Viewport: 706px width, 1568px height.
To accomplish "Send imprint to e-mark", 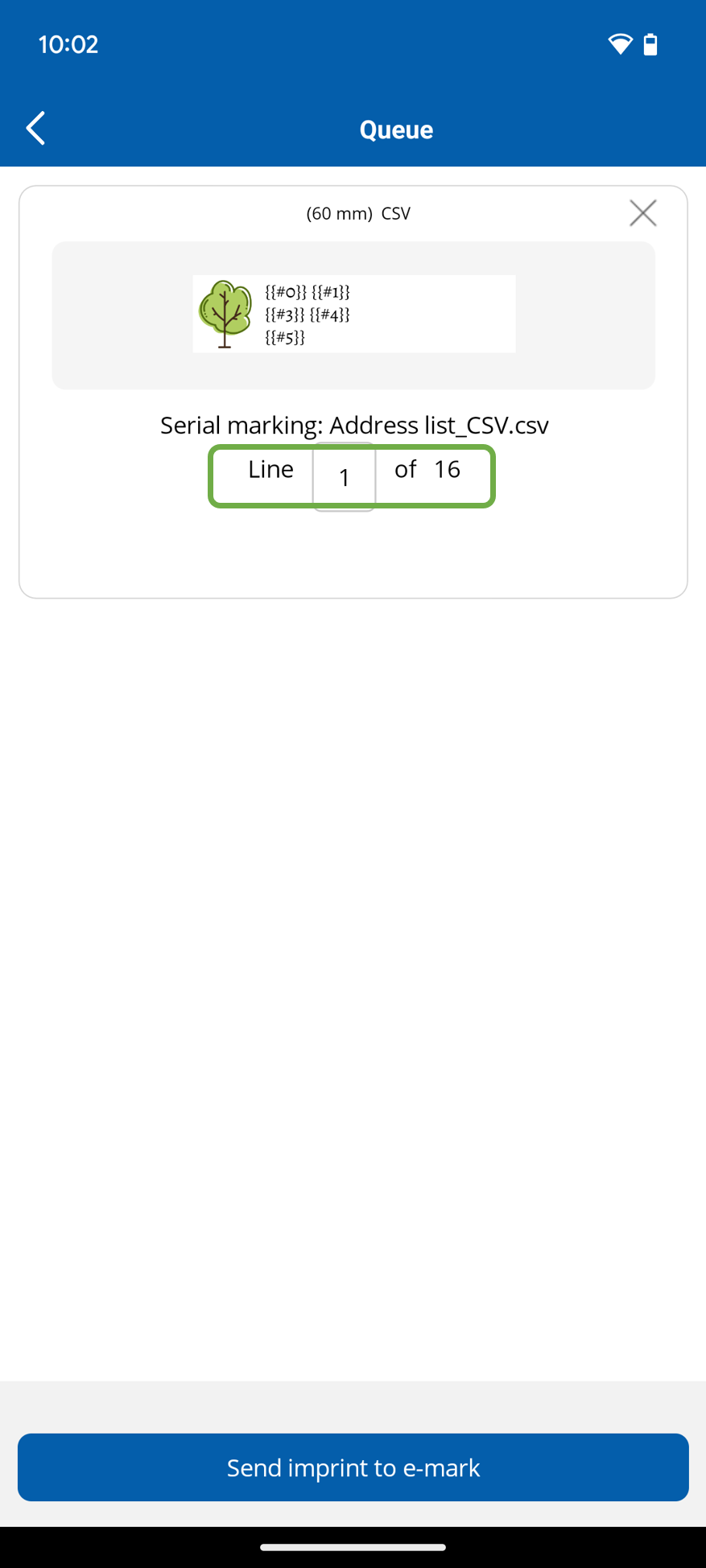I will [x=353, y=1467].
